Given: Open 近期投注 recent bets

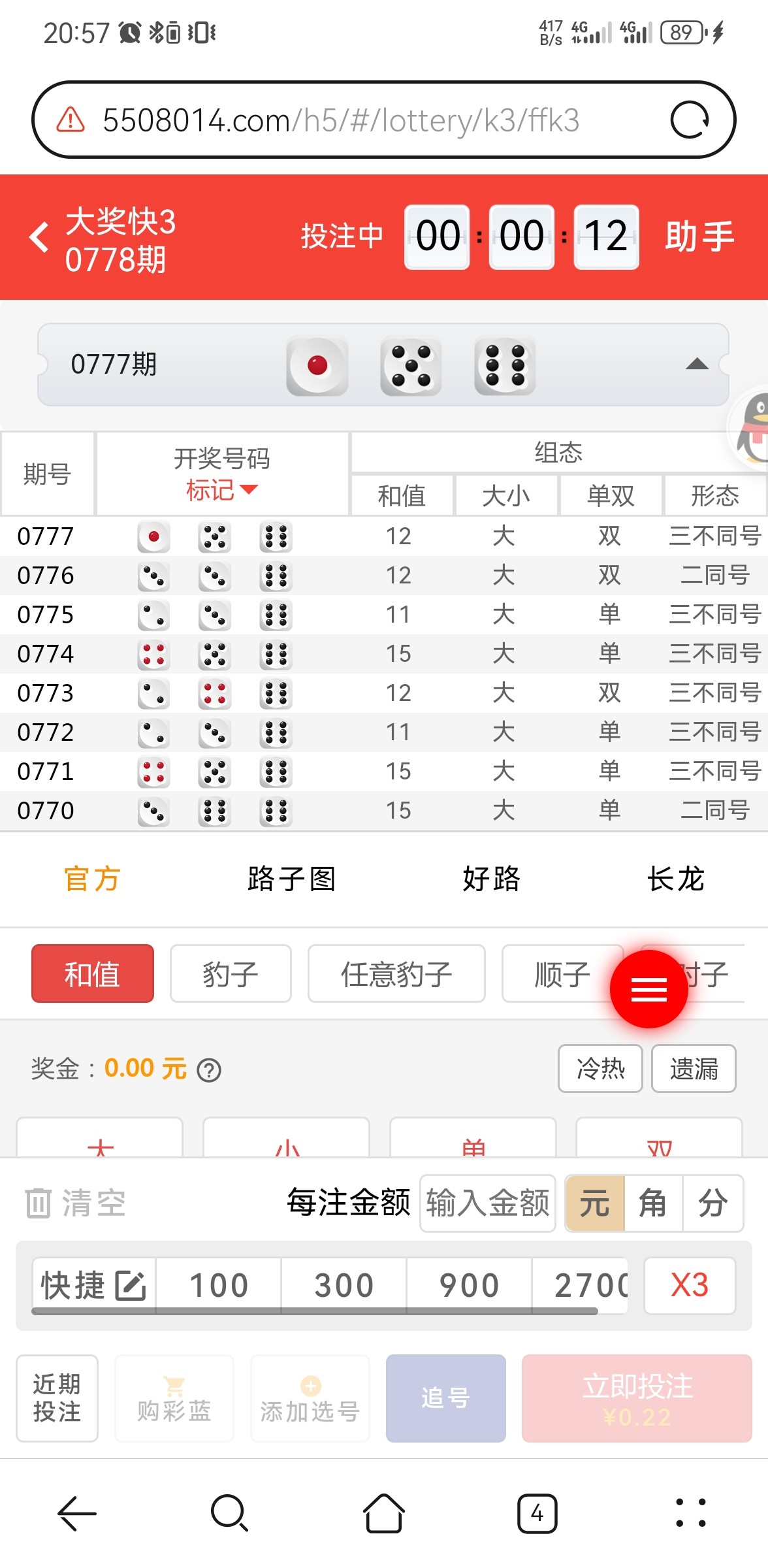Looking at the screenshot, I should click(57, 1398).
